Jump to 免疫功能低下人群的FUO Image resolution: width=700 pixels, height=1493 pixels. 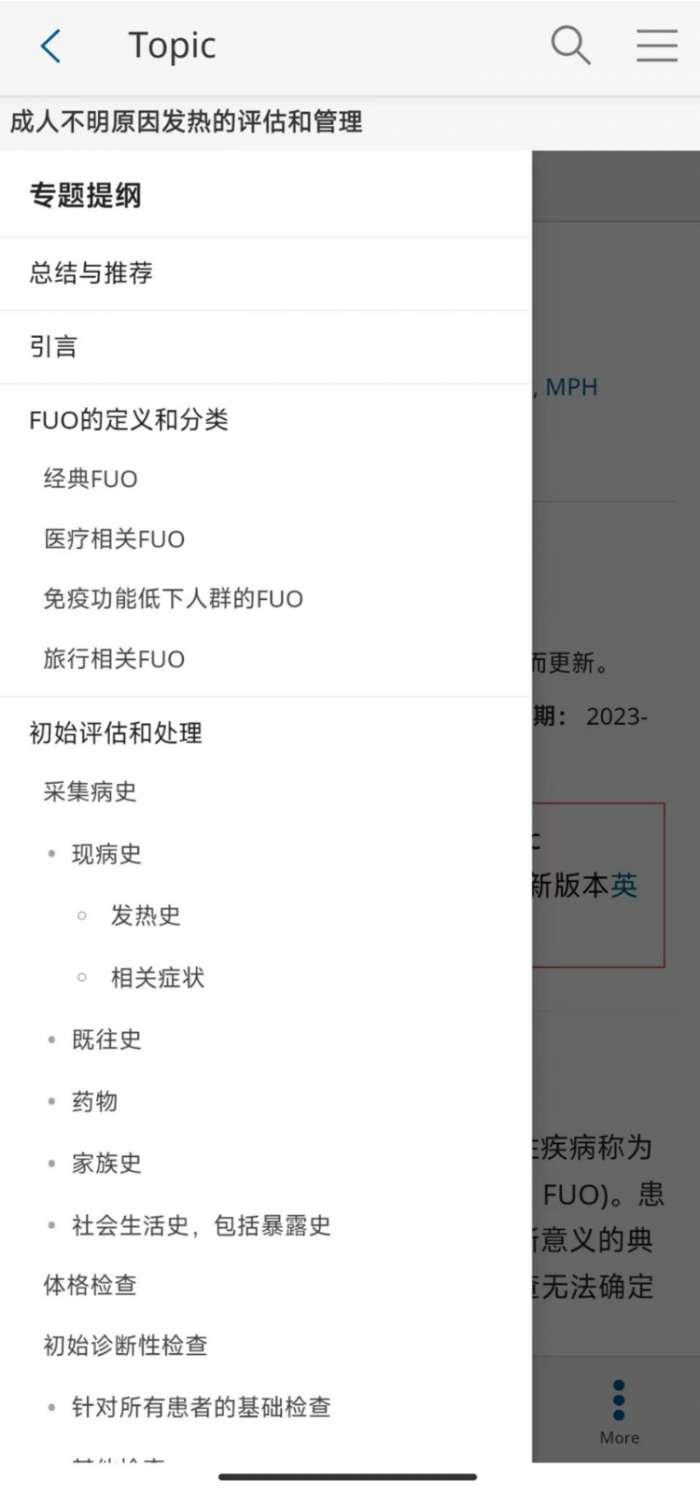(173, 599)
